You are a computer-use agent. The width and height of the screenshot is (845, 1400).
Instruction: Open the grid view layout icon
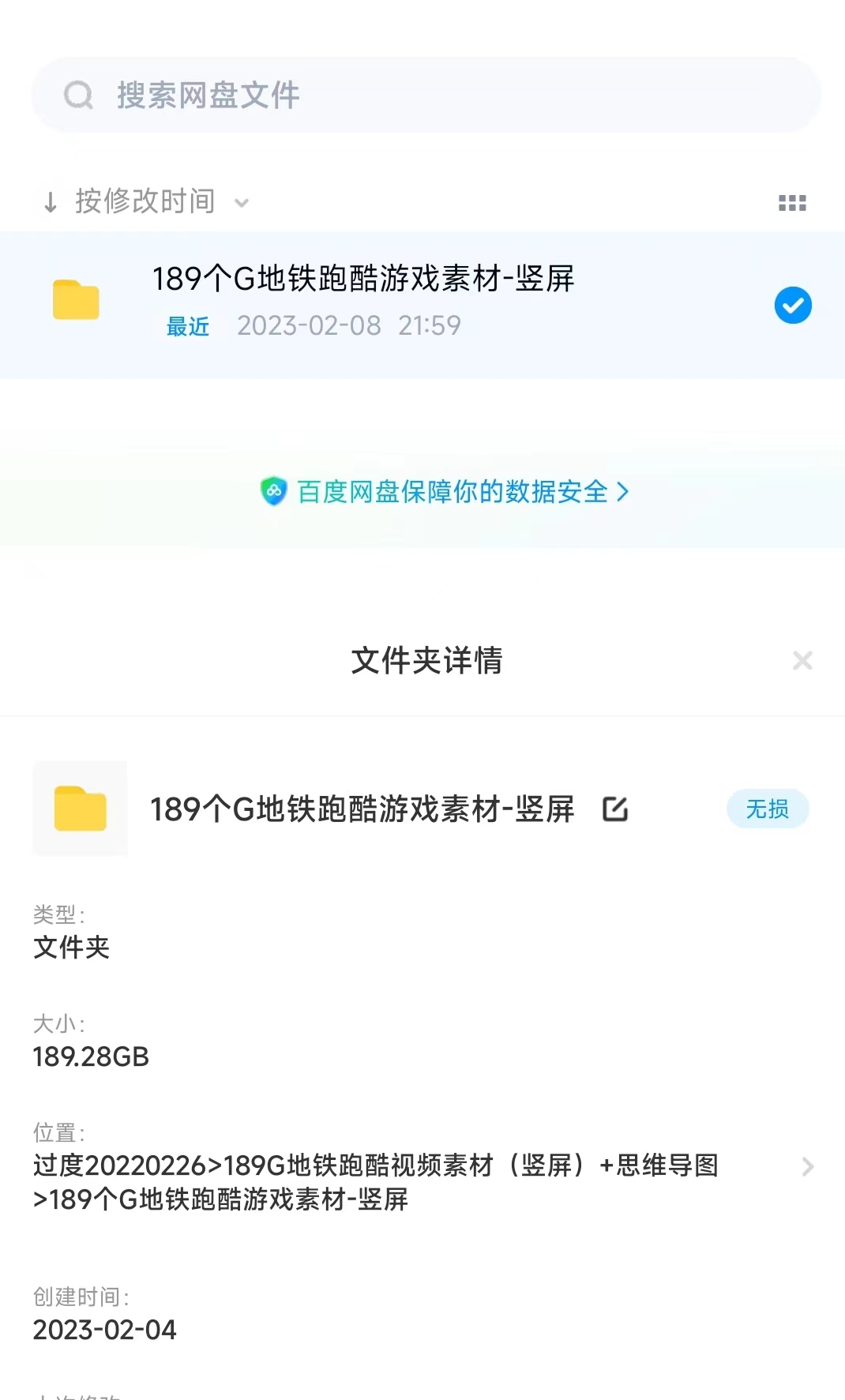791,202
